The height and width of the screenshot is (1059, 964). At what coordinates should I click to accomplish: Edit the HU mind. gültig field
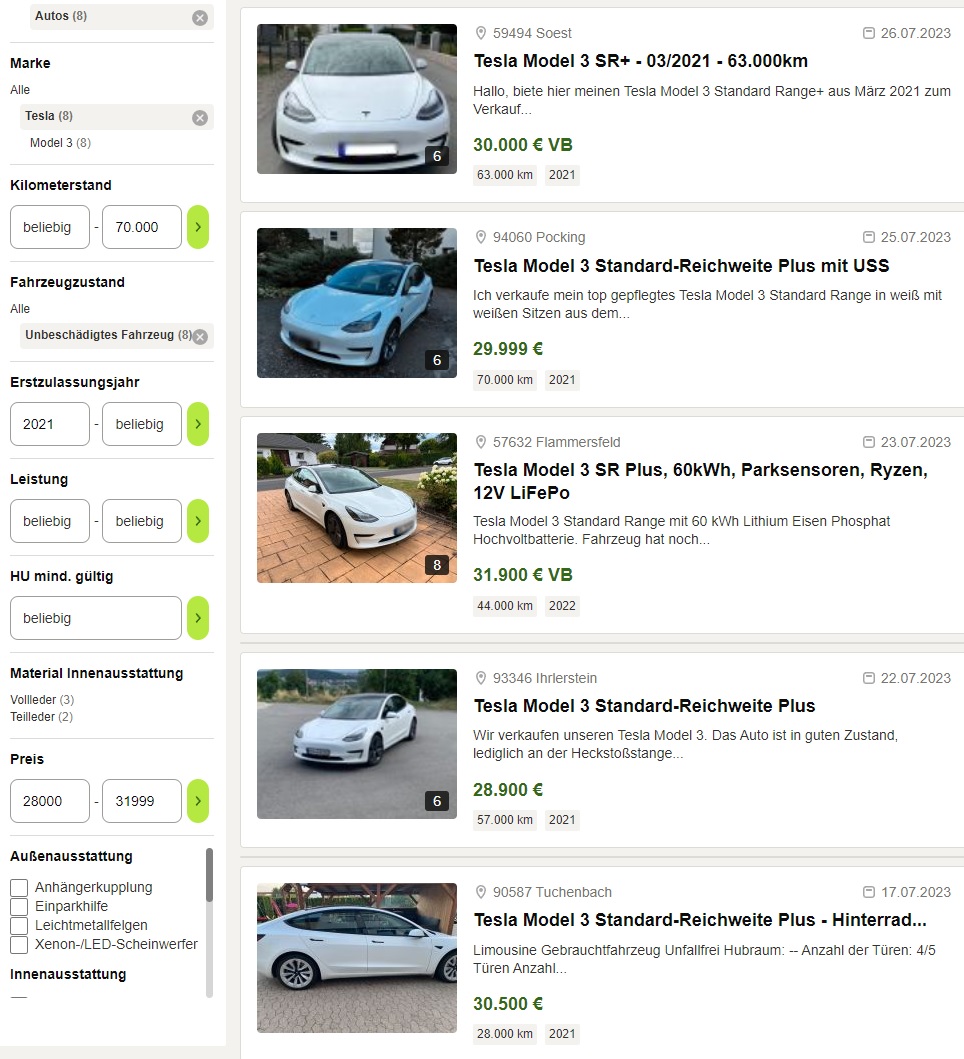(95, 618)
